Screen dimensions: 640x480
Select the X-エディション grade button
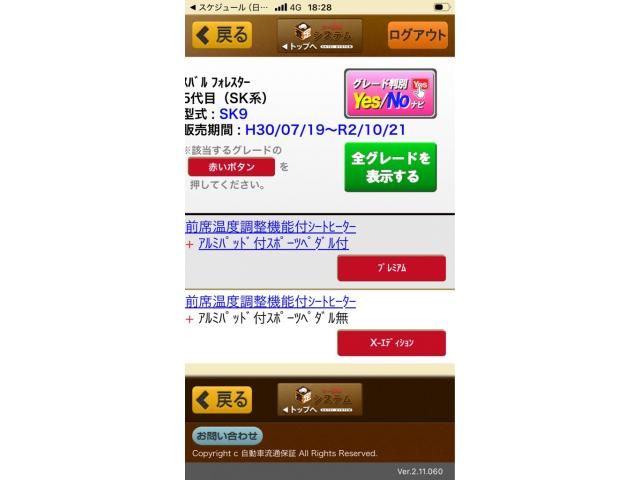point(391,343)
